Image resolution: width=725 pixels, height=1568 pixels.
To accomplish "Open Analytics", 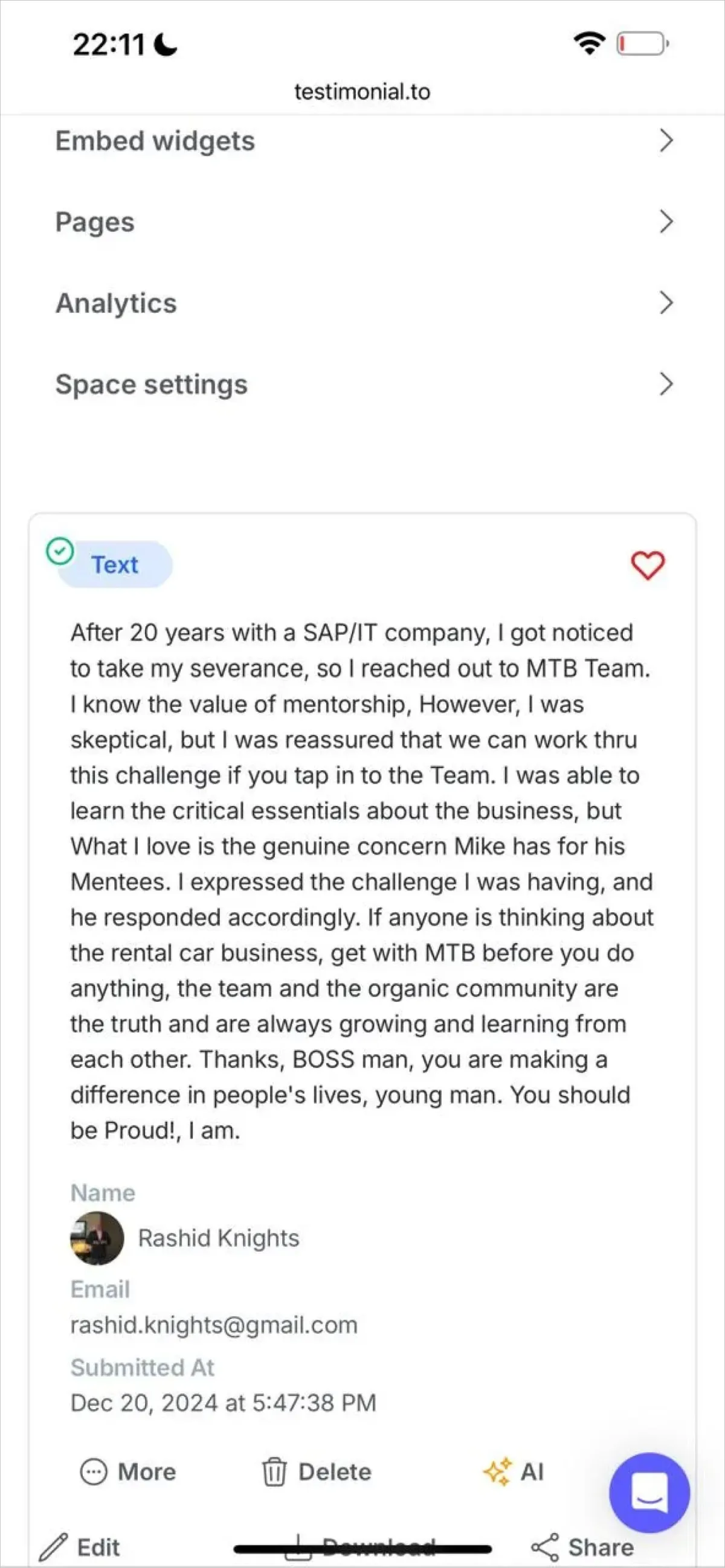I will coord(364,302).
